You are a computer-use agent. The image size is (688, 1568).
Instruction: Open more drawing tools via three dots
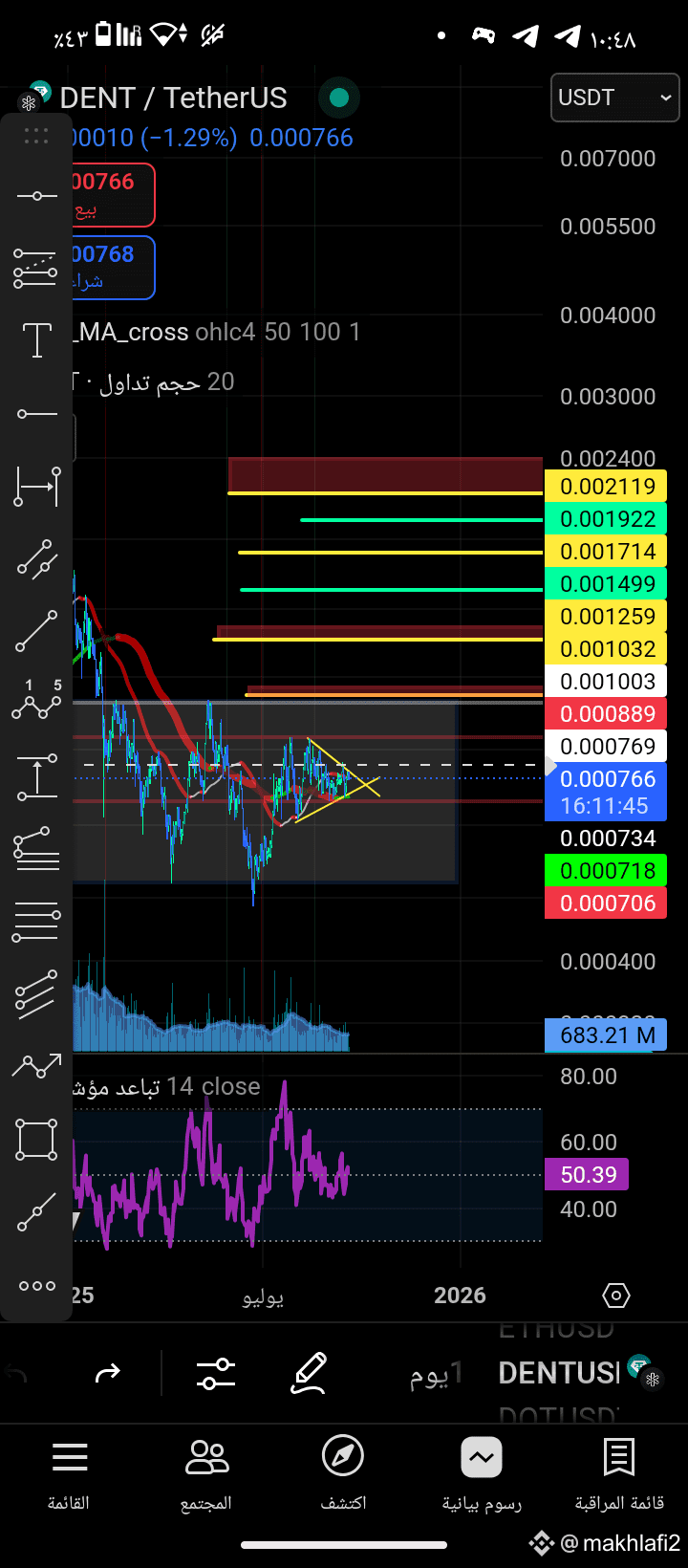37,1286
